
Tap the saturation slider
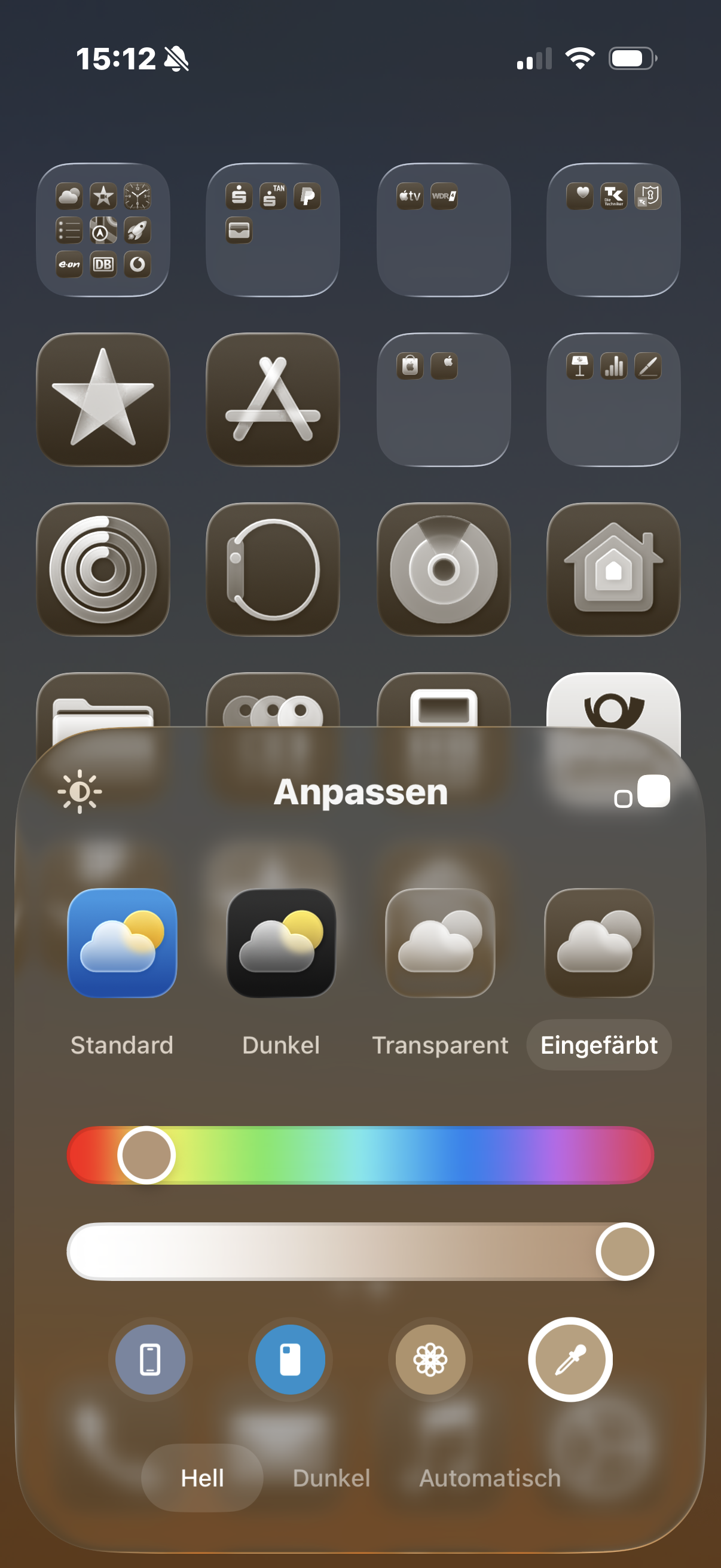coord(360,1252)
